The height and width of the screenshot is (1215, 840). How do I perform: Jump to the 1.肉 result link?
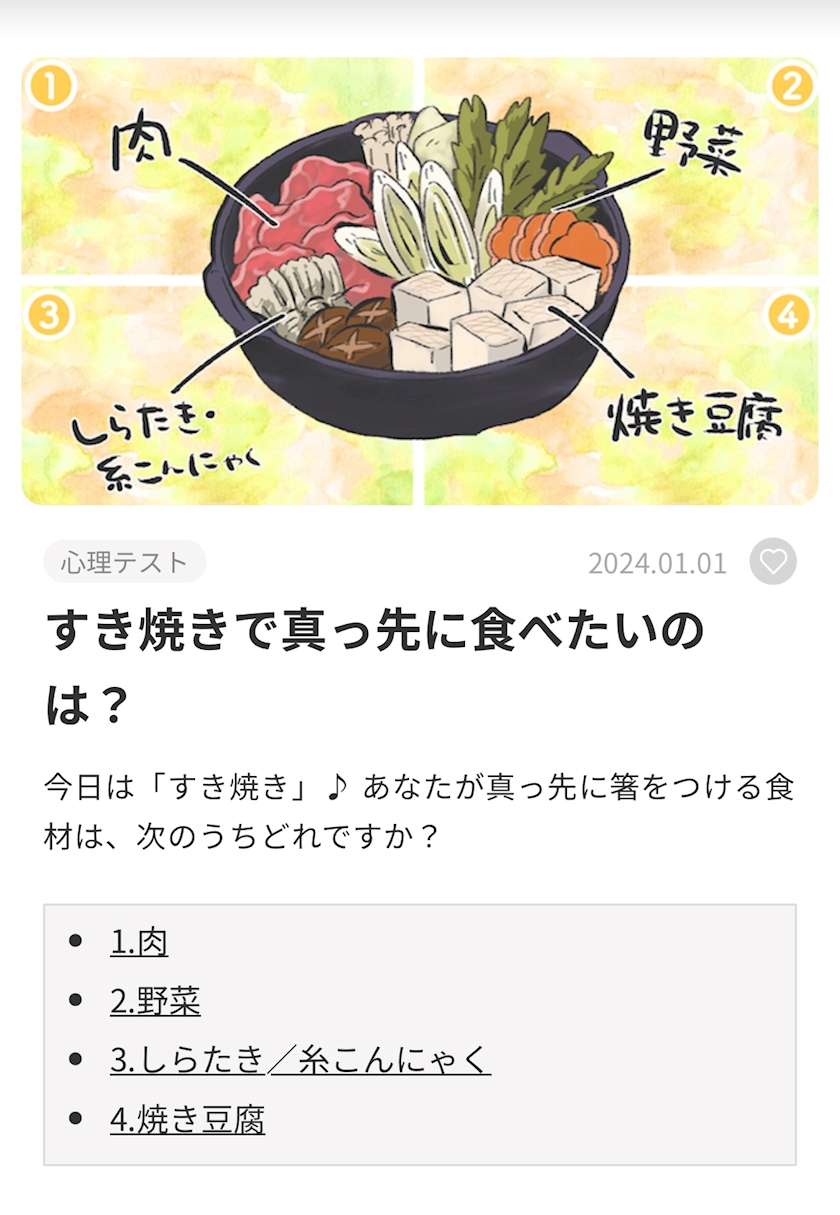pos(139,942)
